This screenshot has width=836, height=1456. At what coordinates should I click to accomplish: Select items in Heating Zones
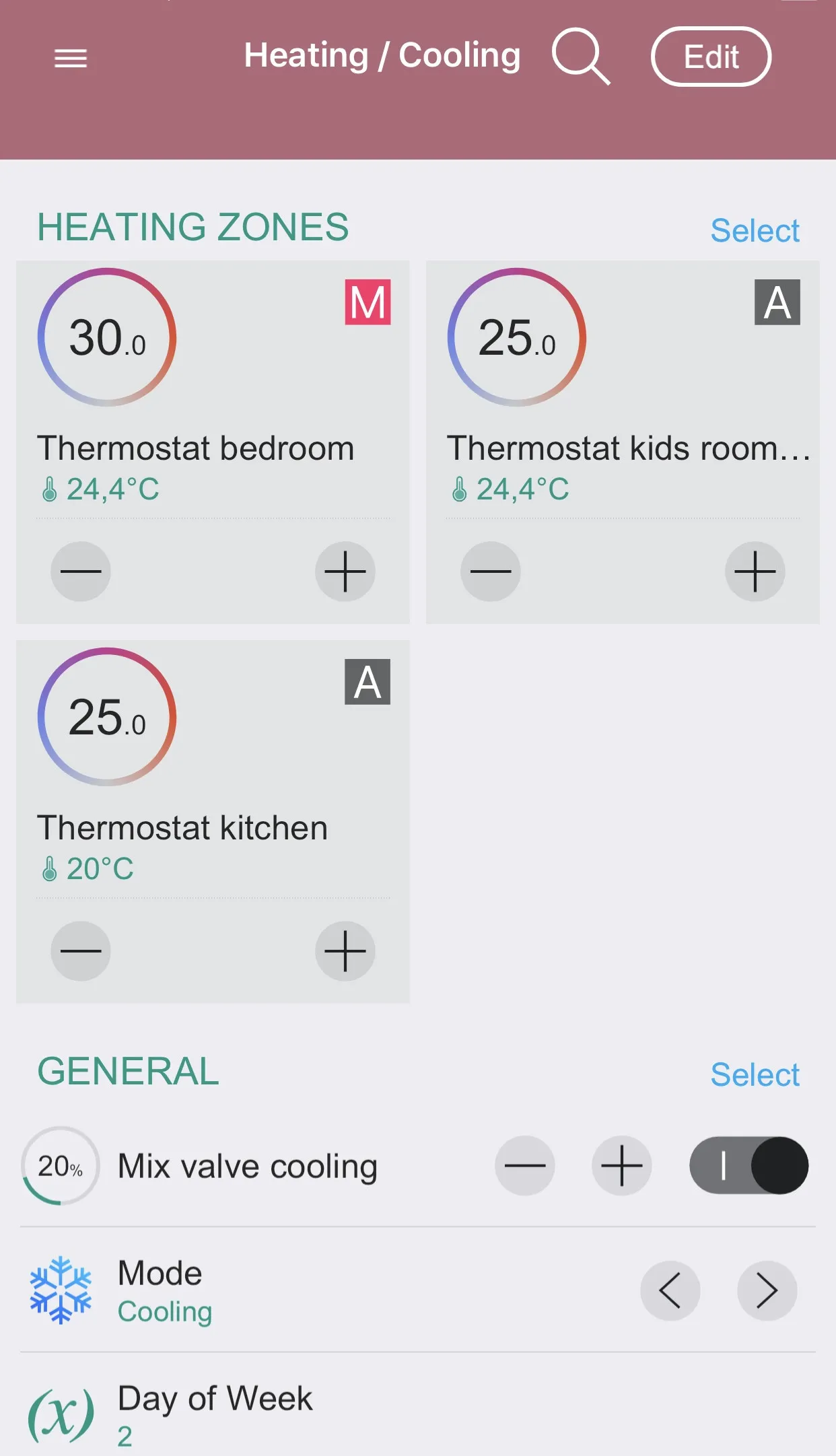[x=755, y=231]
